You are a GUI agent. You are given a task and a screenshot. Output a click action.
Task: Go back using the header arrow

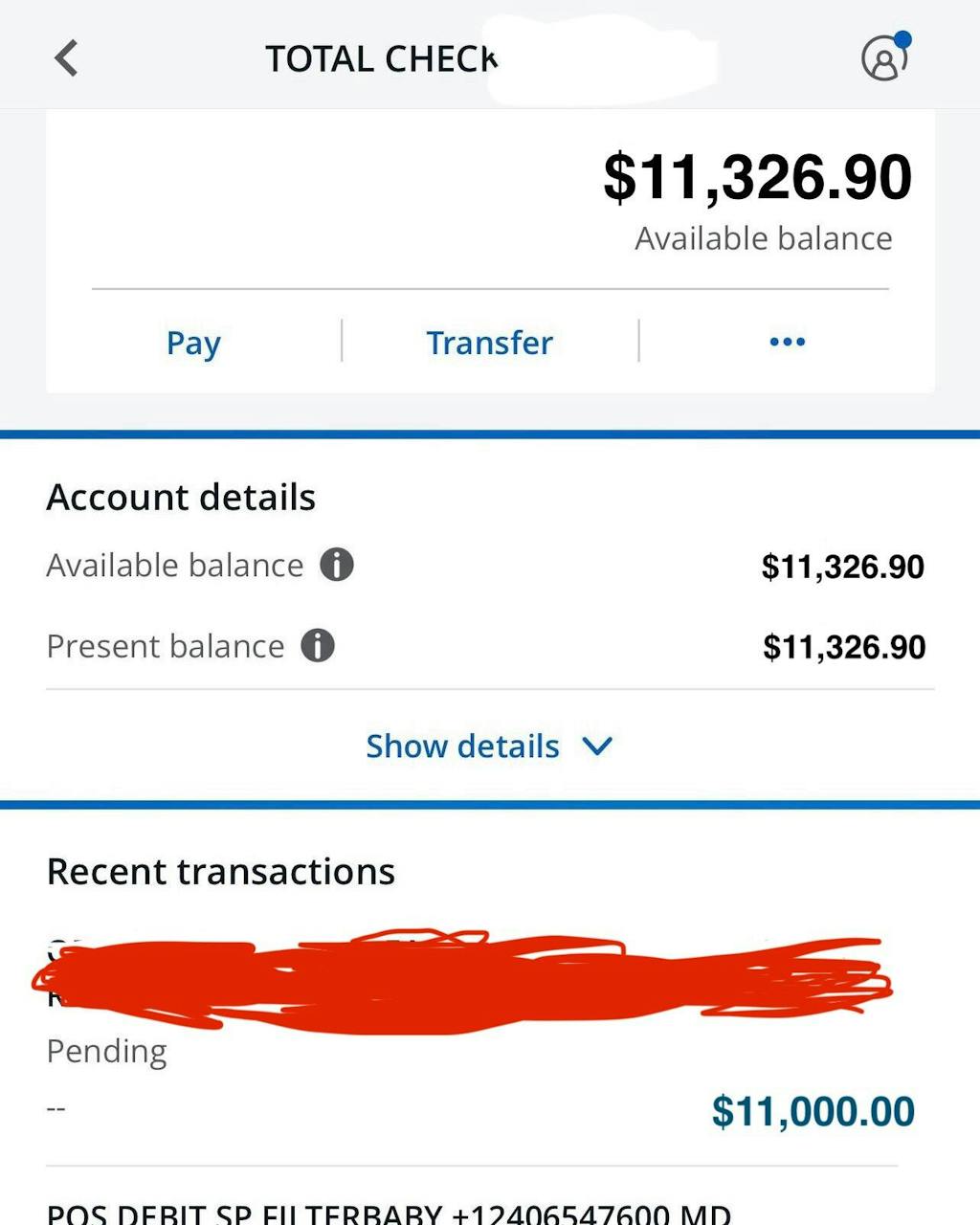click(66, 58)
